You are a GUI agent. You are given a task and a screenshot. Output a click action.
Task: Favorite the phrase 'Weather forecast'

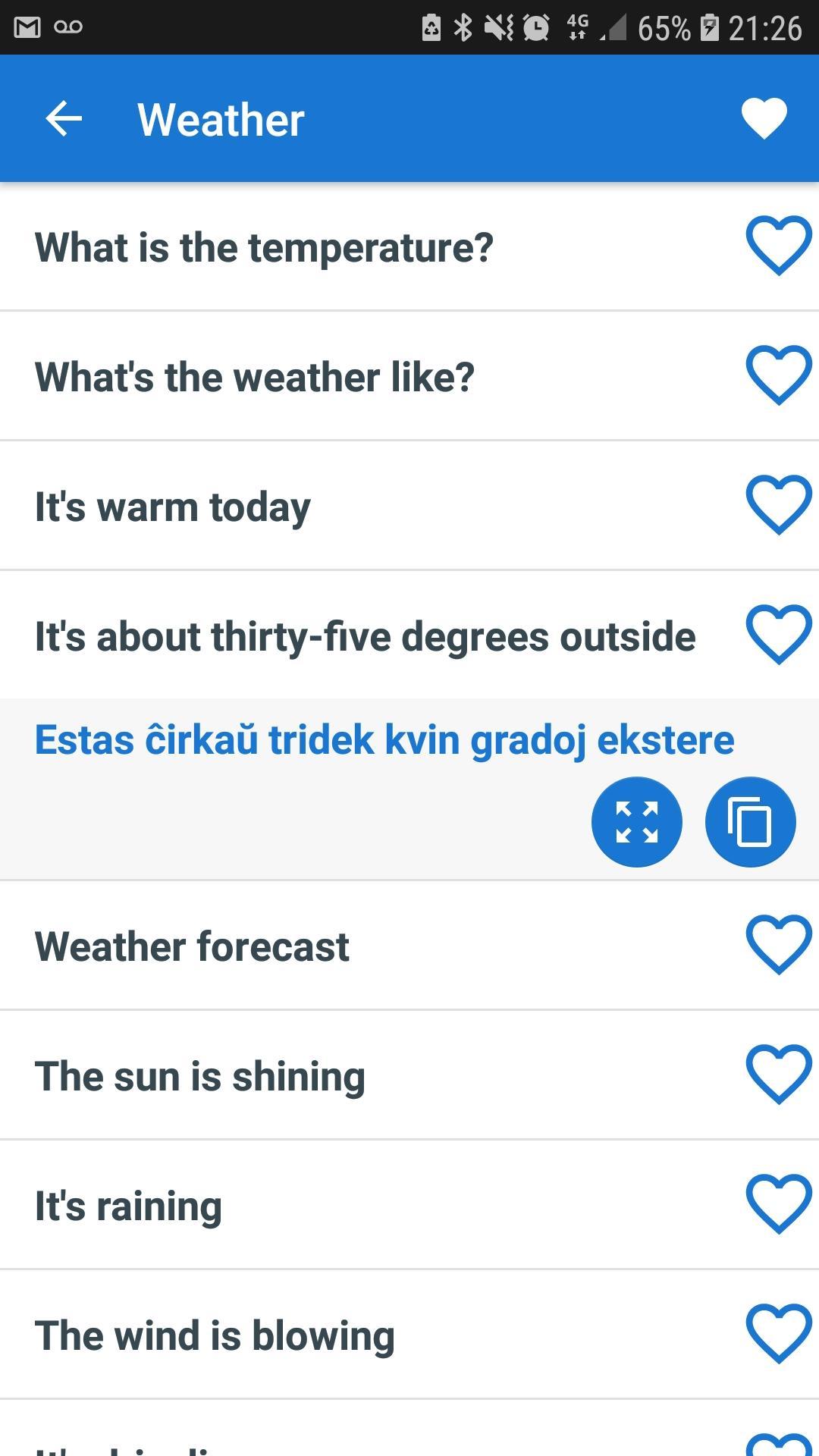pos(779,945)
